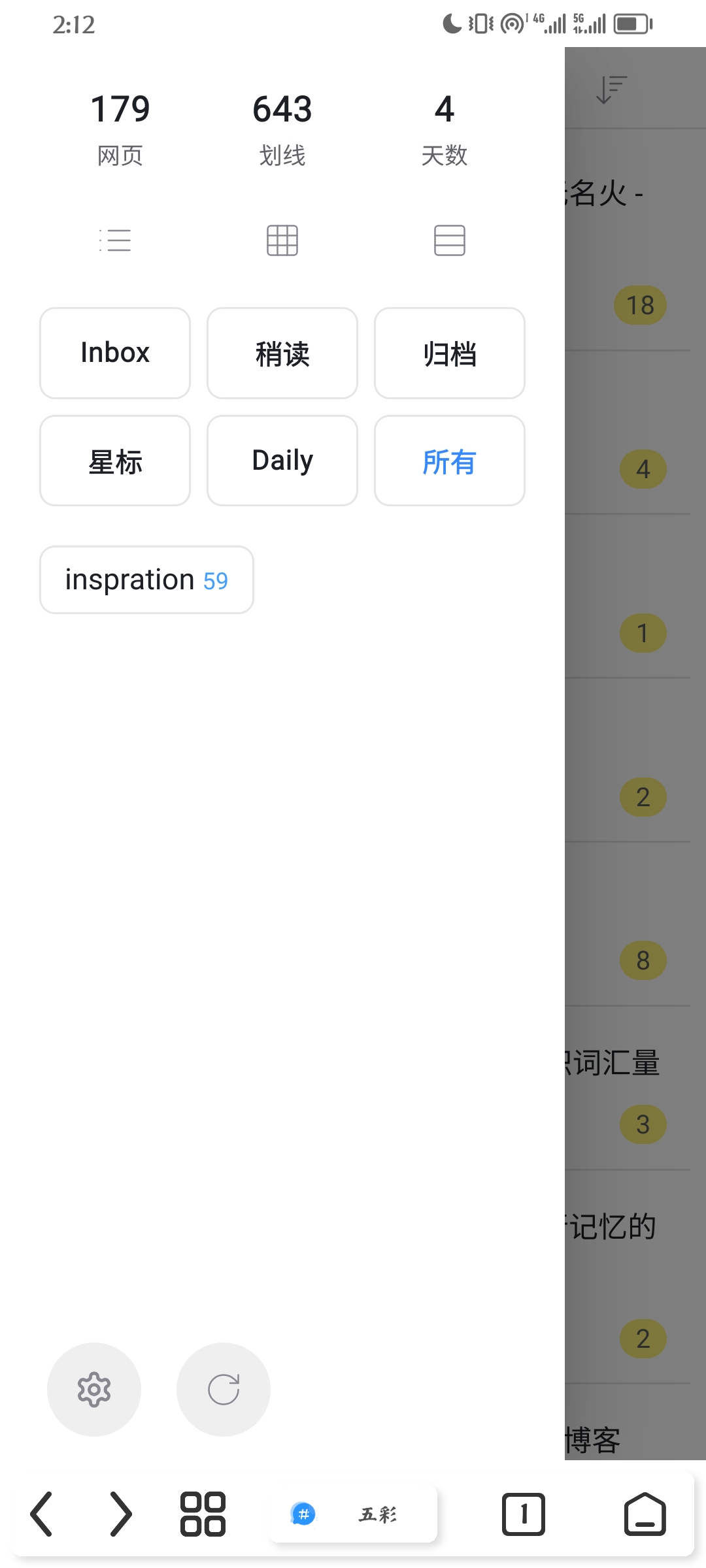Select the 所有 all filter

[x=450, y=461]
